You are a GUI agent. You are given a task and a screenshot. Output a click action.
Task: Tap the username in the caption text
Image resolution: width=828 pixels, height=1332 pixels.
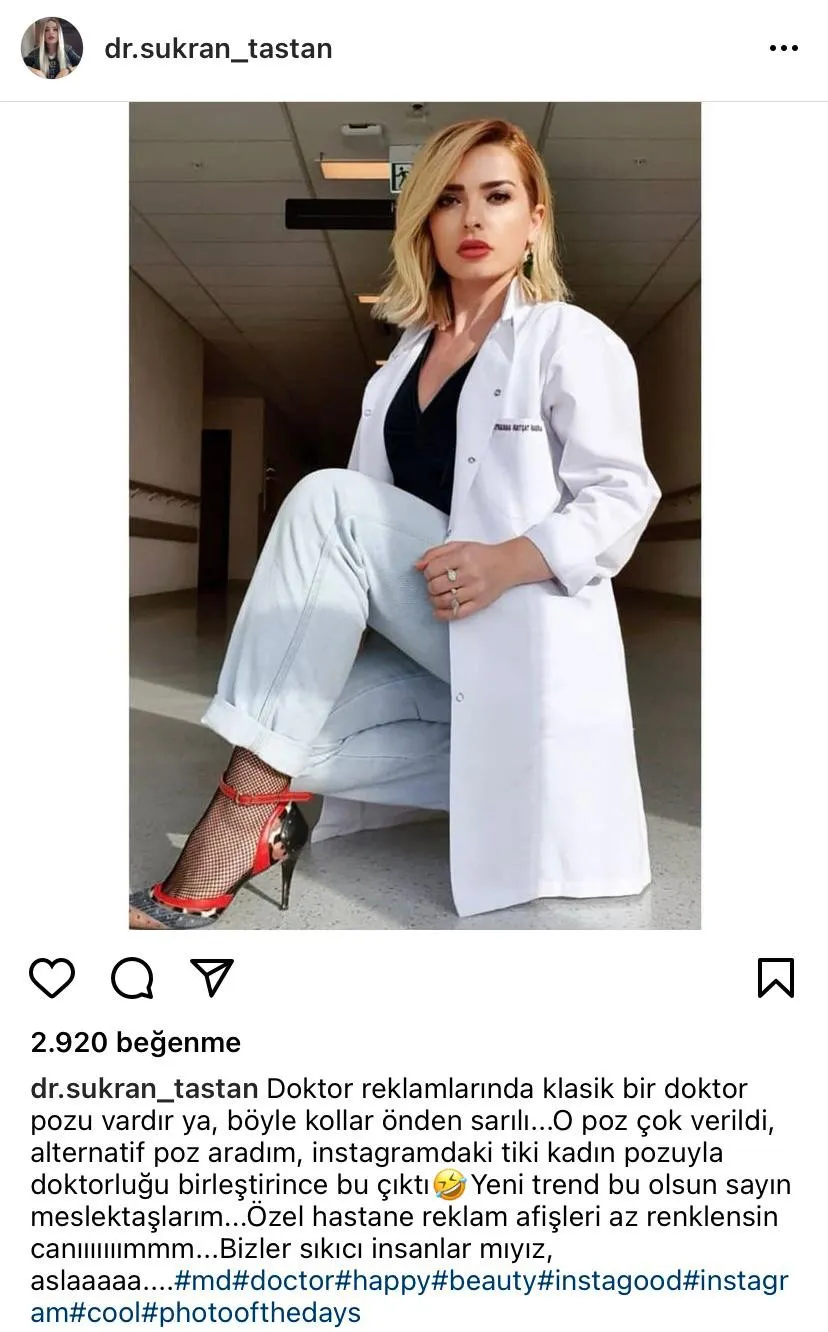145,1088
